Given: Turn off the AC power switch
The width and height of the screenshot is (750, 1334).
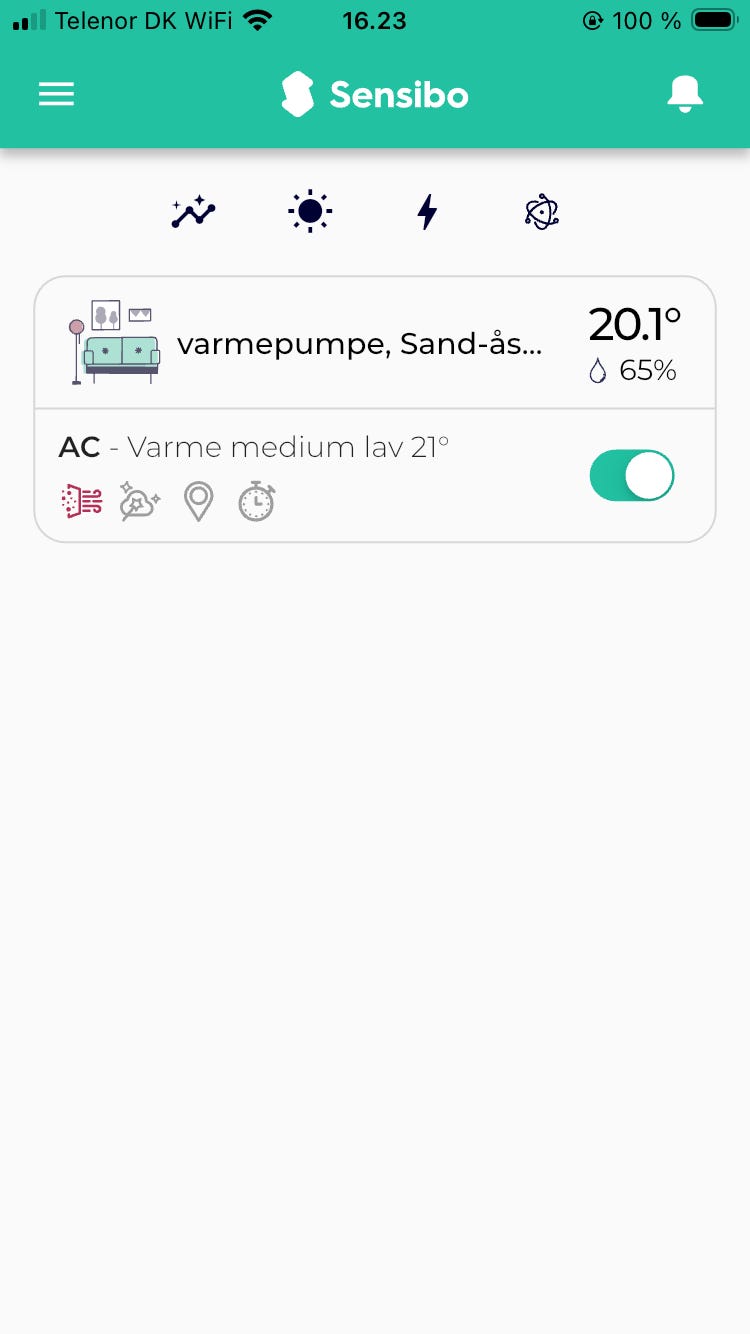Looking at the screenshot, I should coord(632,475).
